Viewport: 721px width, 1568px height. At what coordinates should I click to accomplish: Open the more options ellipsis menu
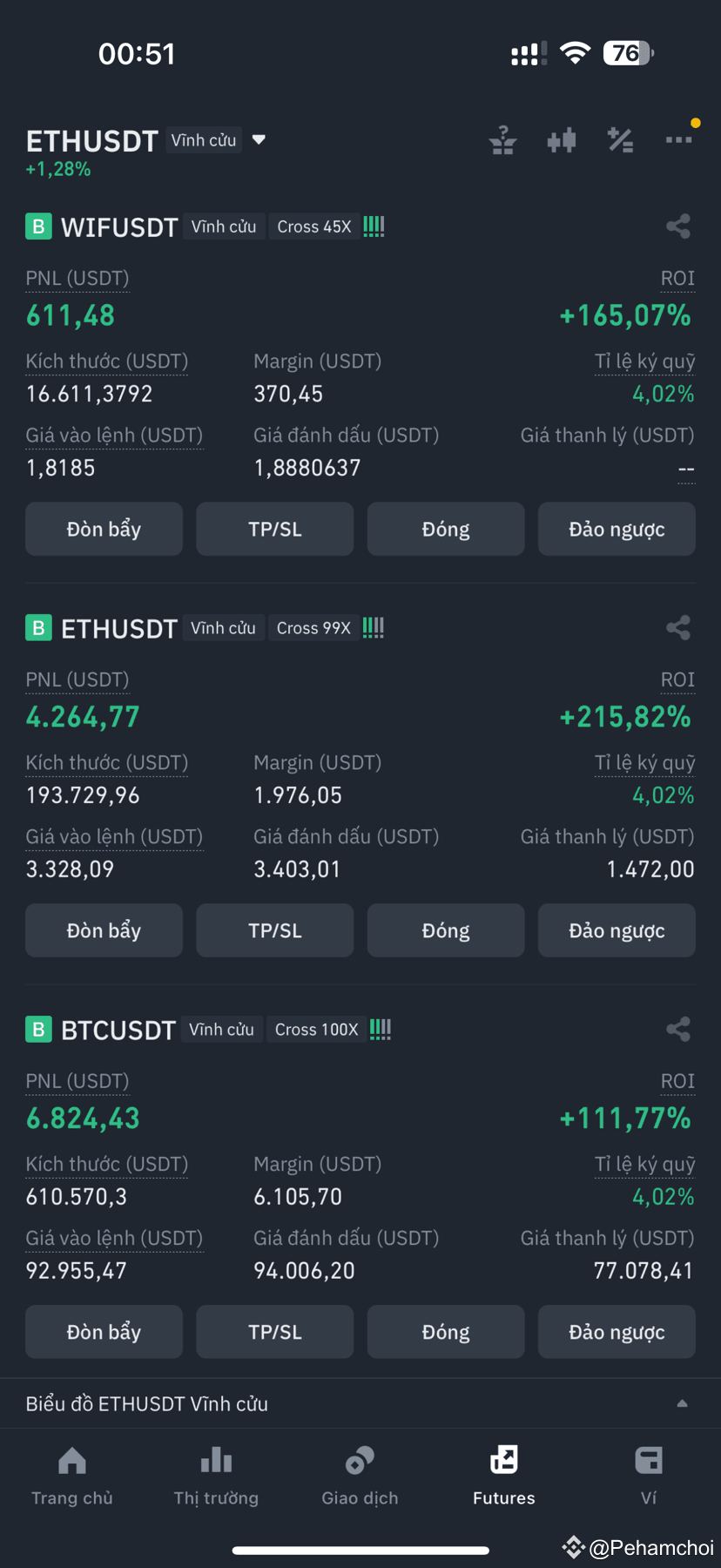pos(679,139)
